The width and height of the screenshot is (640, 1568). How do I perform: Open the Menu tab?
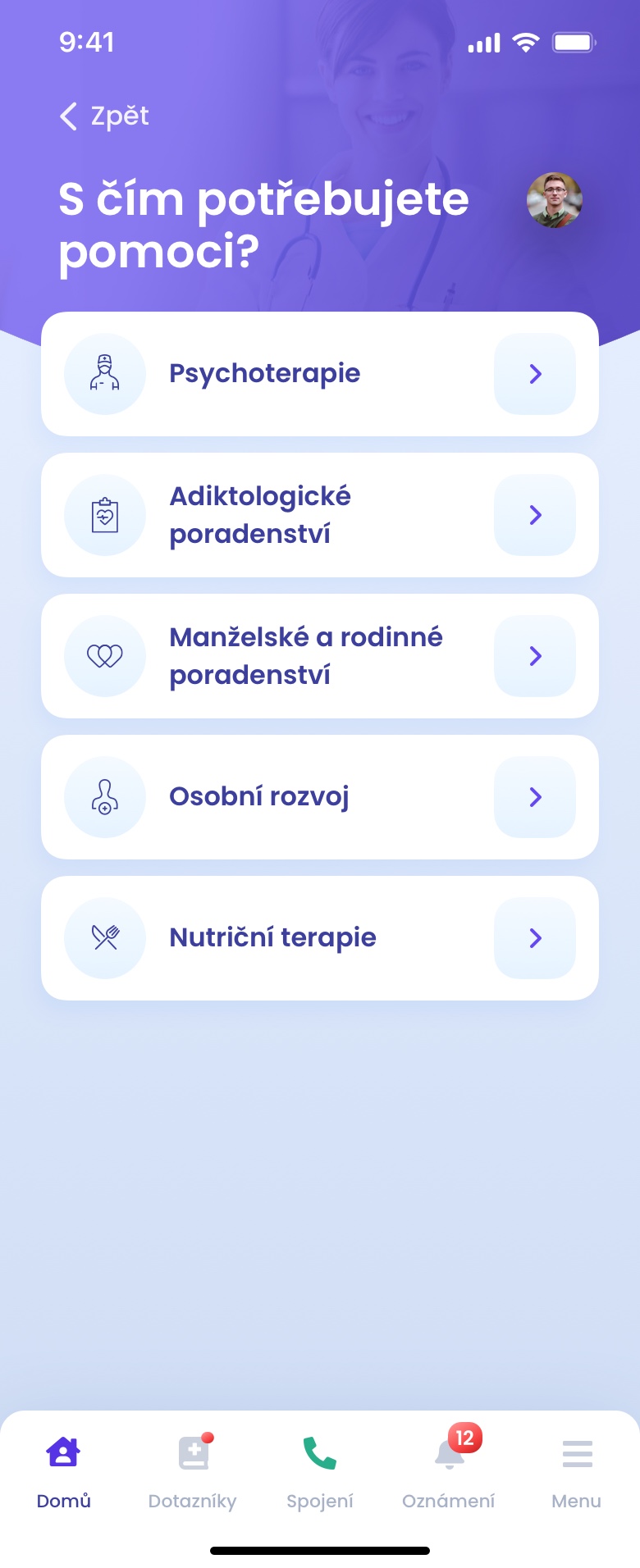point(576,1470)
